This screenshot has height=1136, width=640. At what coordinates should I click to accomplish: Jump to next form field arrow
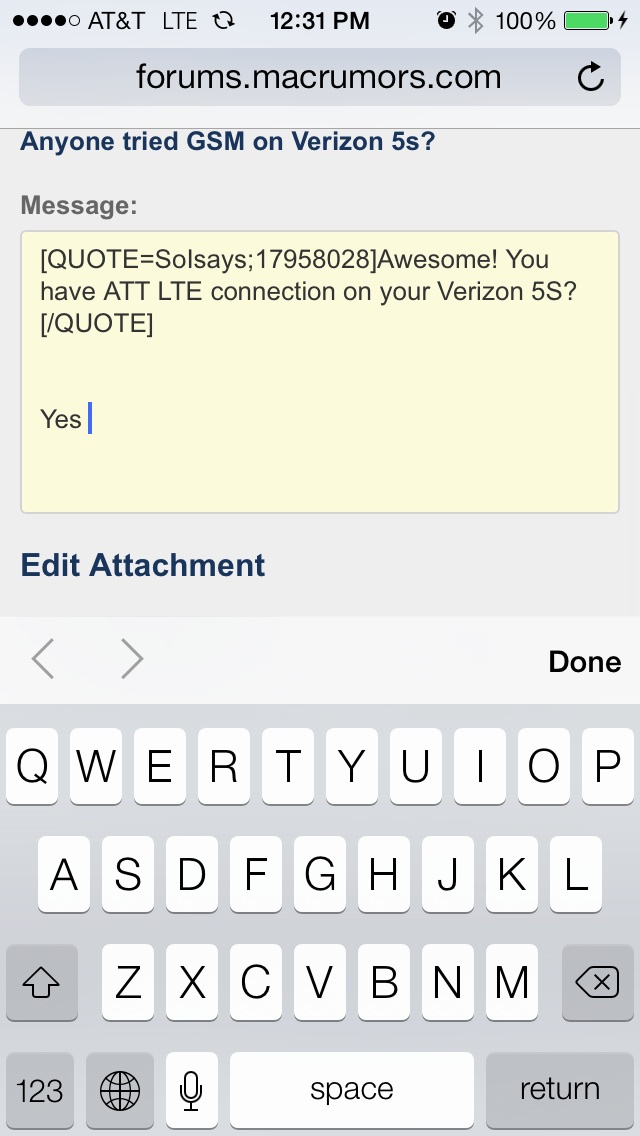[x=131, y=659]
